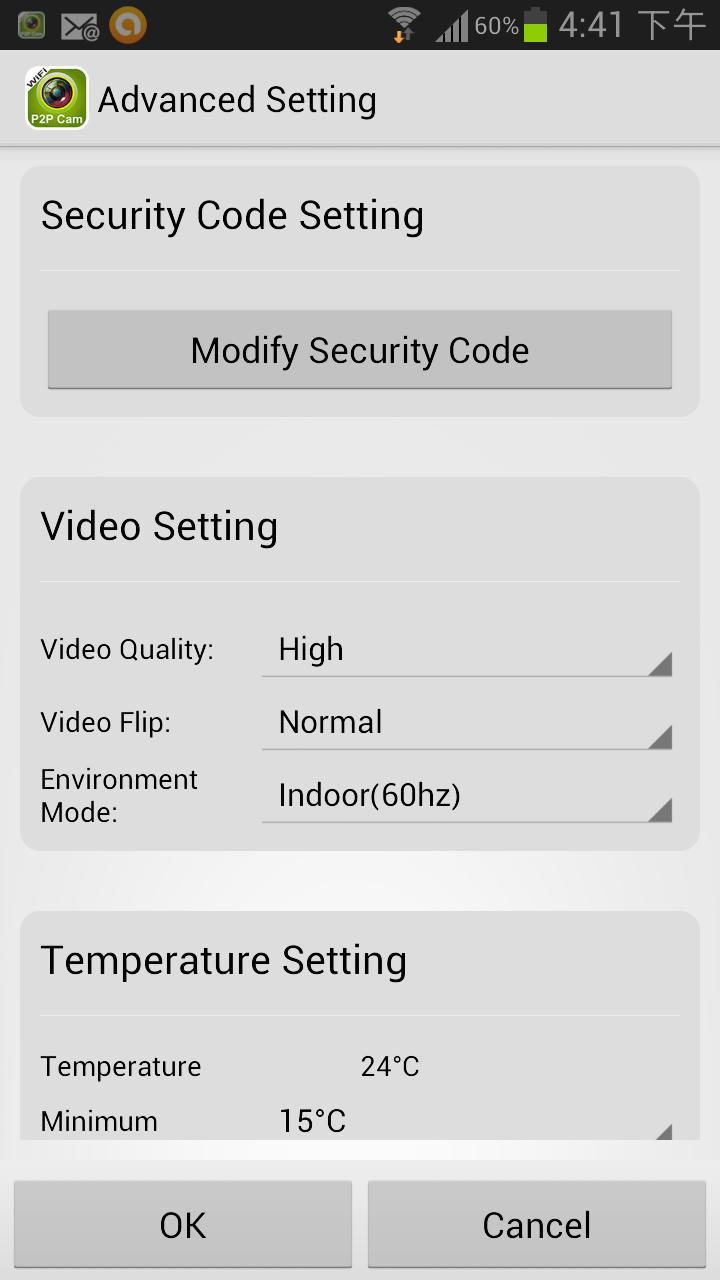Select a different Environment Mode
The width and height of the screenshot is (720, 1280).
[466, 796]
